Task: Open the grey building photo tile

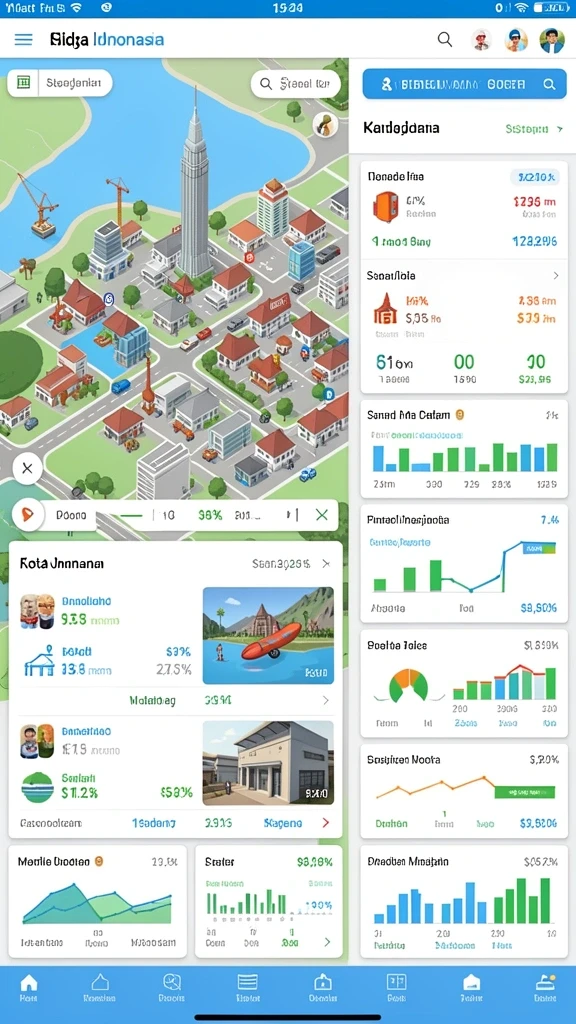Action: [x=268, y=763]
